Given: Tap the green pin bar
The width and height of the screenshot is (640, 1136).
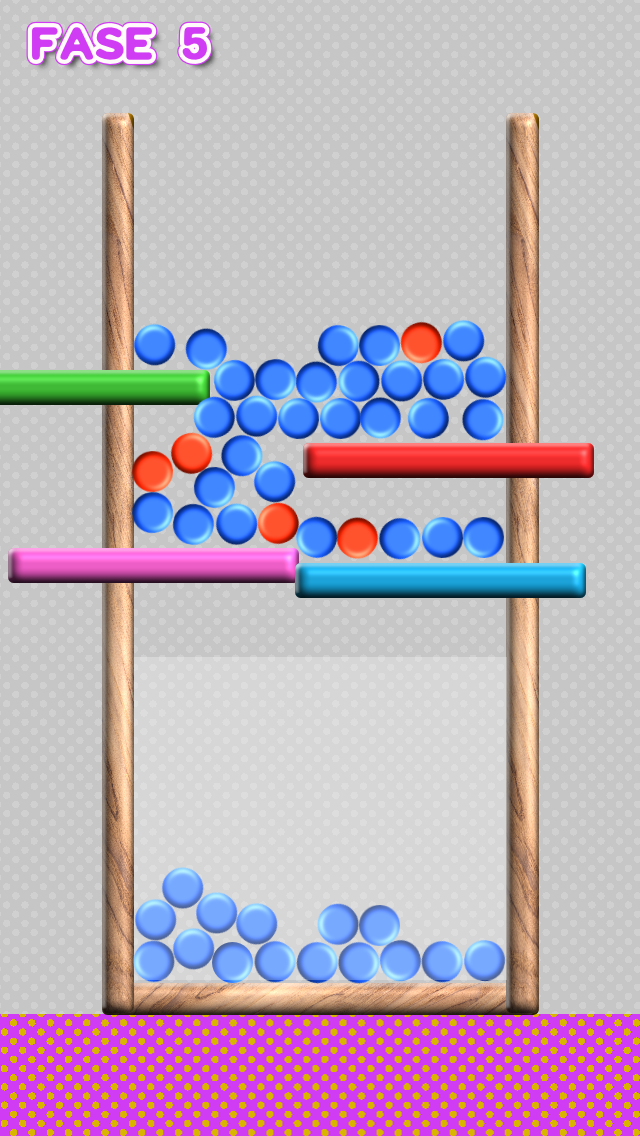Looking at the screenshot, I should coord(104,388).
